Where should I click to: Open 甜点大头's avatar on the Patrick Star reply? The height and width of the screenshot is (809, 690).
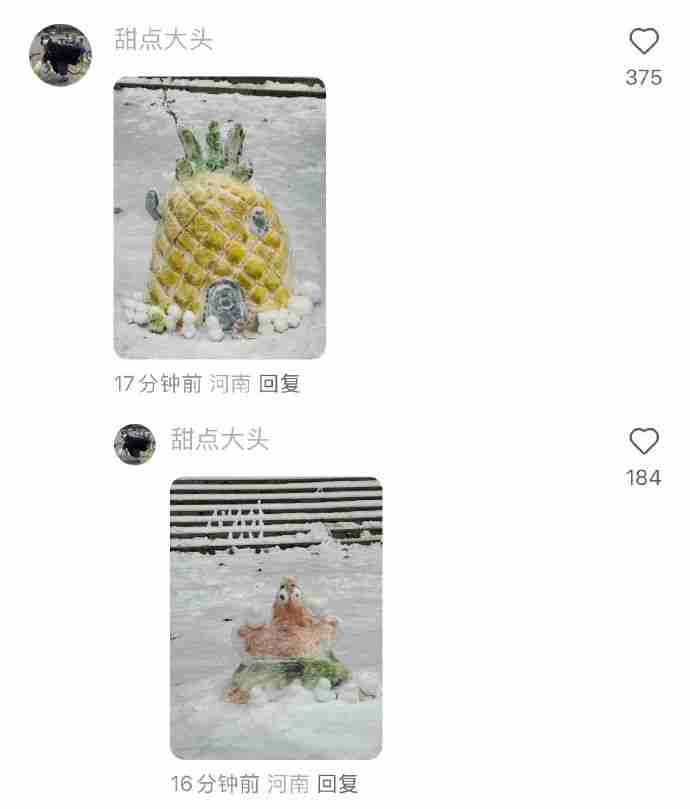click(134, 444)
